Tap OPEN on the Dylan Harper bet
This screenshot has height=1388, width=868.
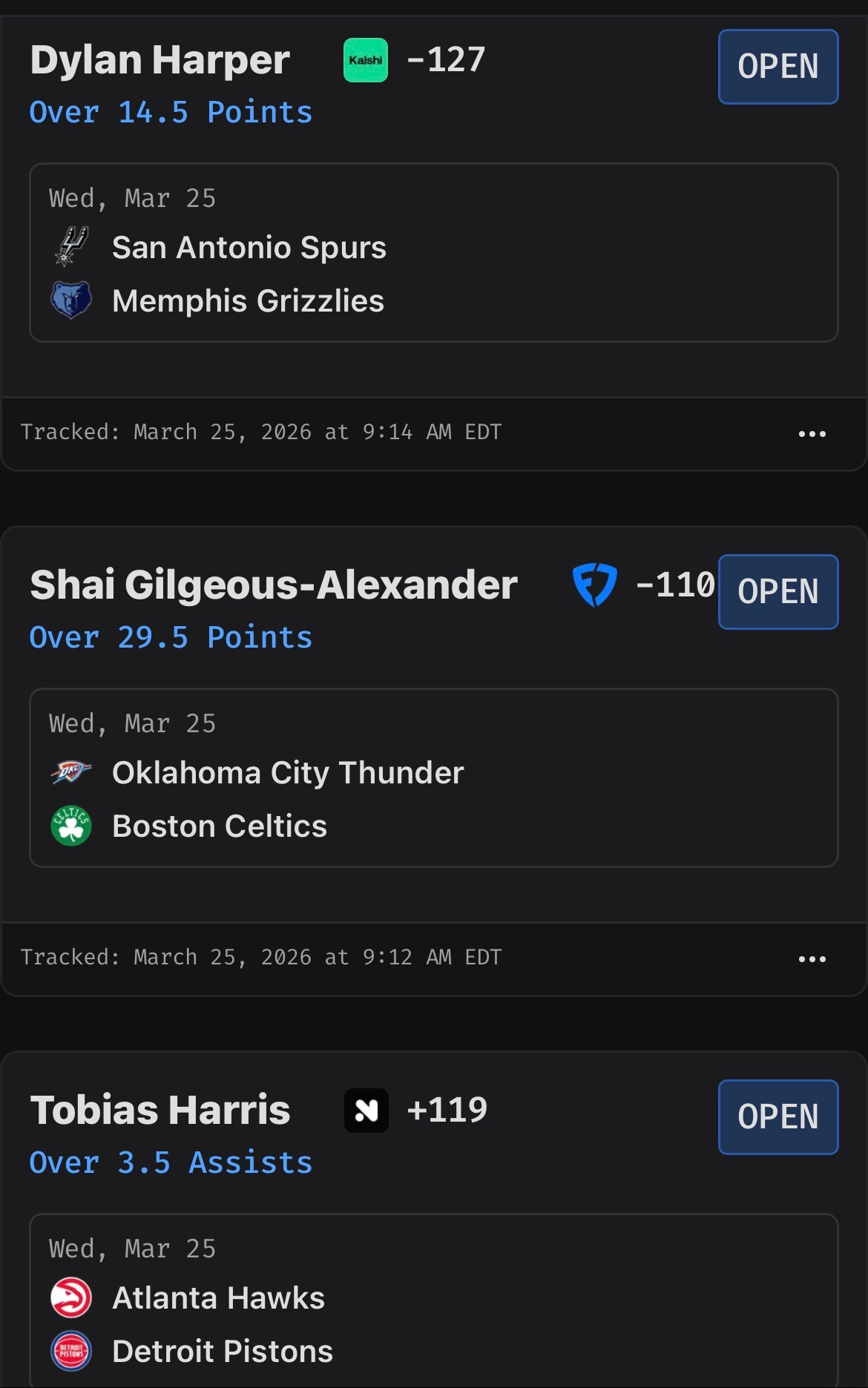click(x=778, y=67)
